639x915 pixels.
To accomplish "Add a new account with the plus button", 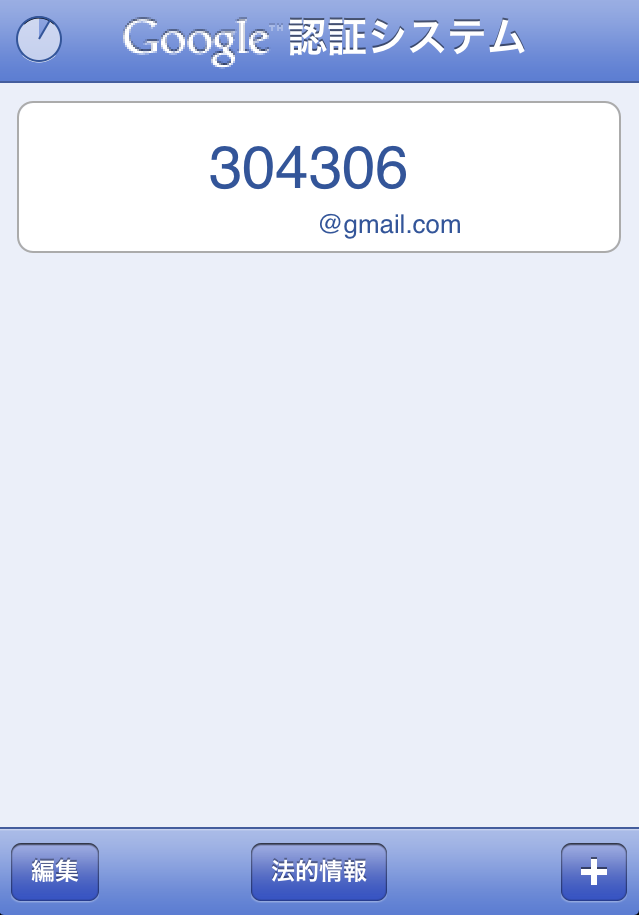I will (x=594, y=872).
